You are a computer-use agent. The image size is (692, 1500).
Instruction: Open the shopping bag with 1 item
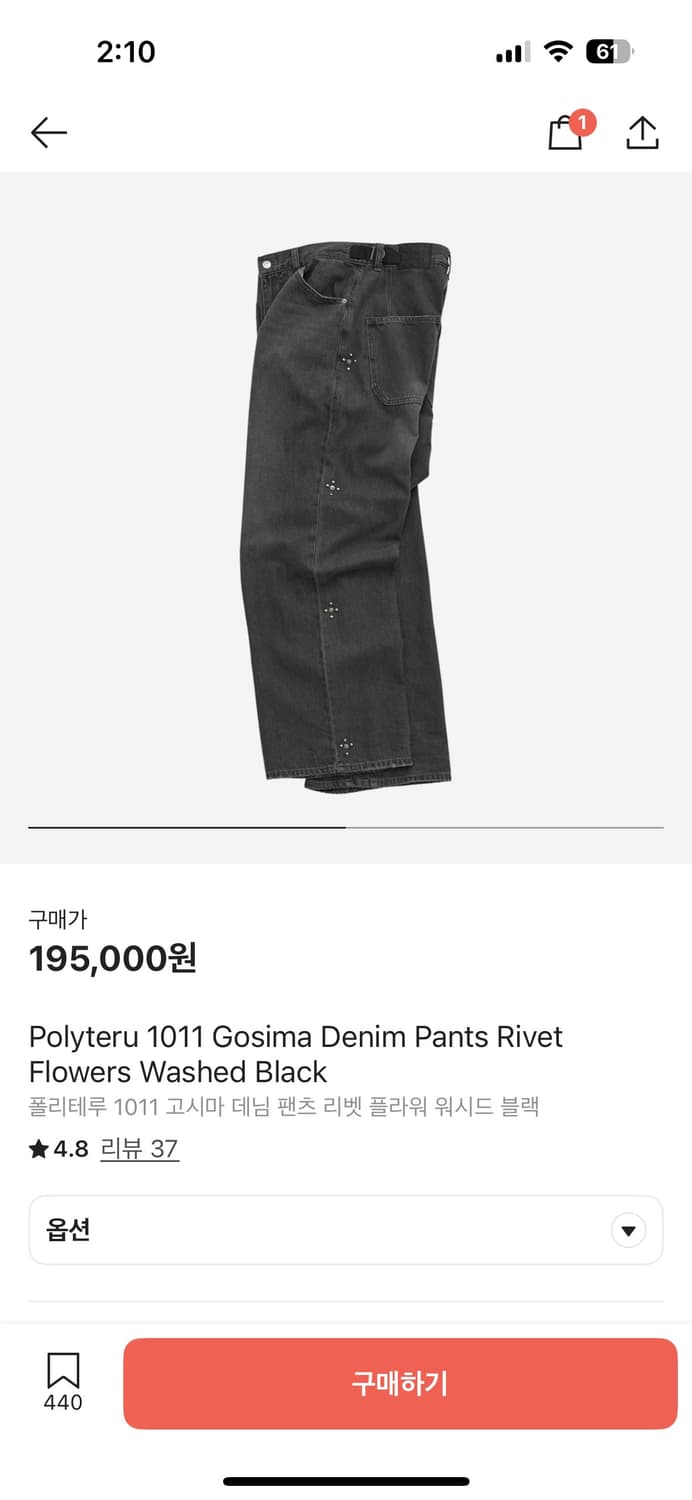(567, 133)
